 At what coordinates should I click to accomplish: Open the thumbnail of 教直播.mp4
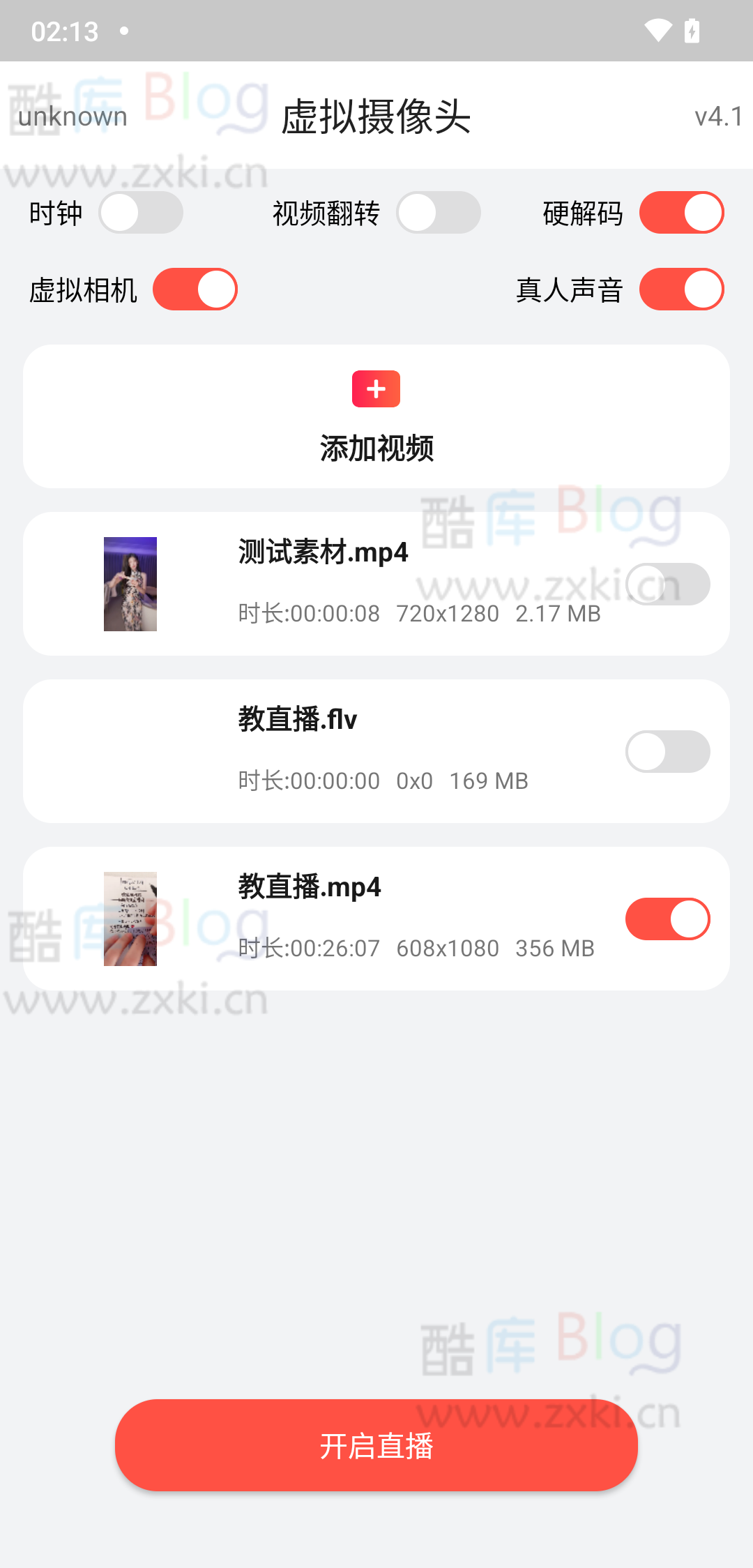(x=130, y=919)
